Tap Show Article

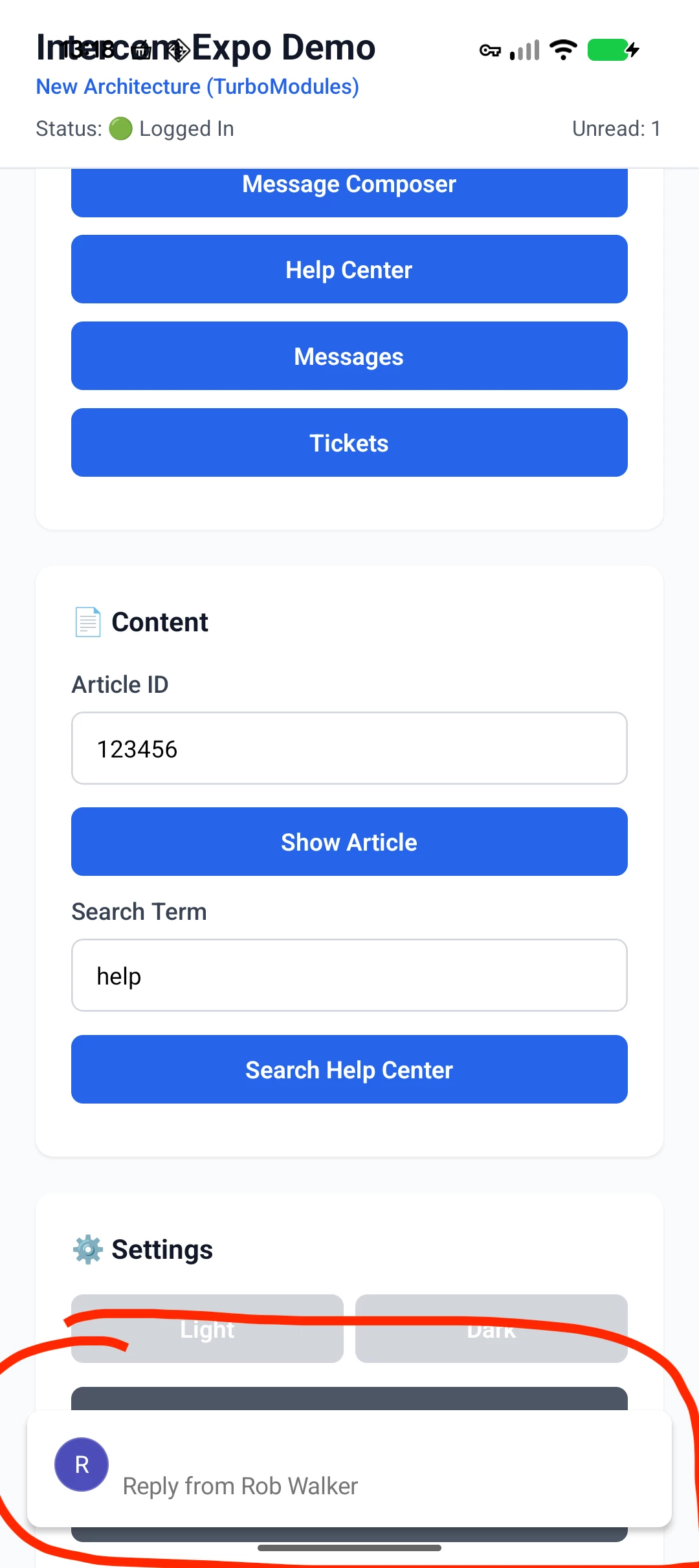pos(349,842)
